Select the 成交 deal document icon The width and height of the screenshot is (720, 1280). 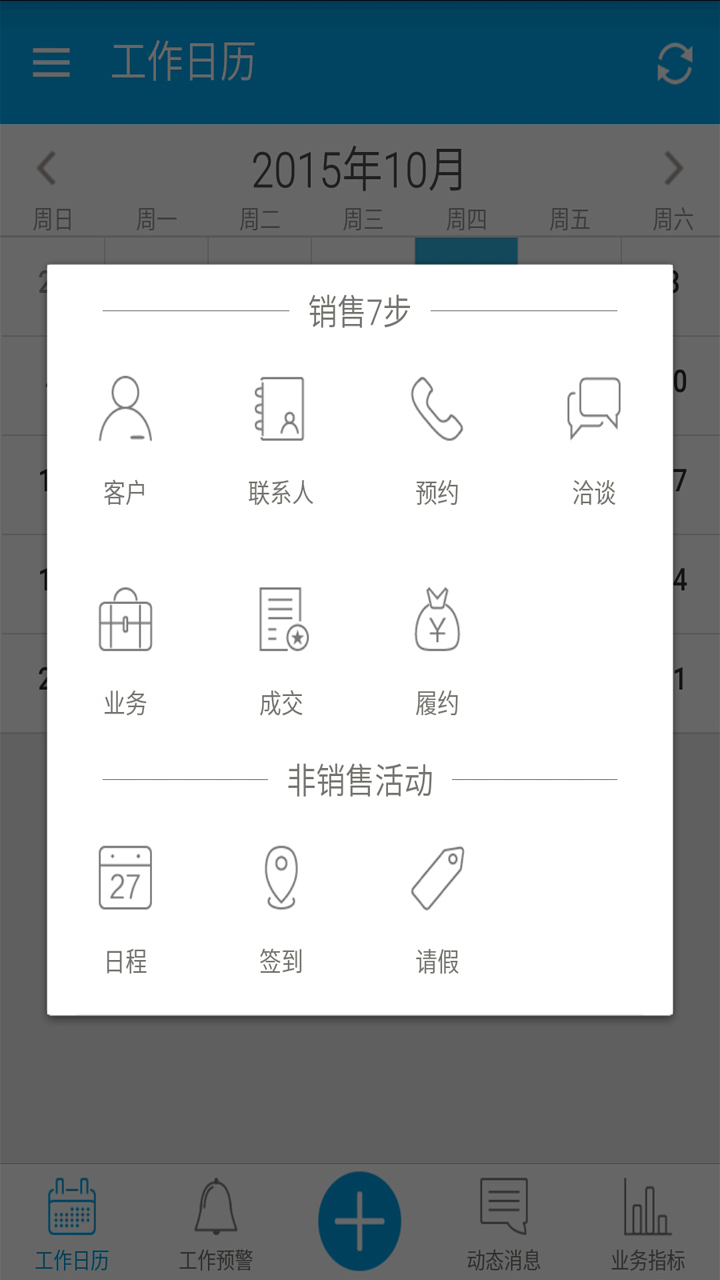(280, 620)
